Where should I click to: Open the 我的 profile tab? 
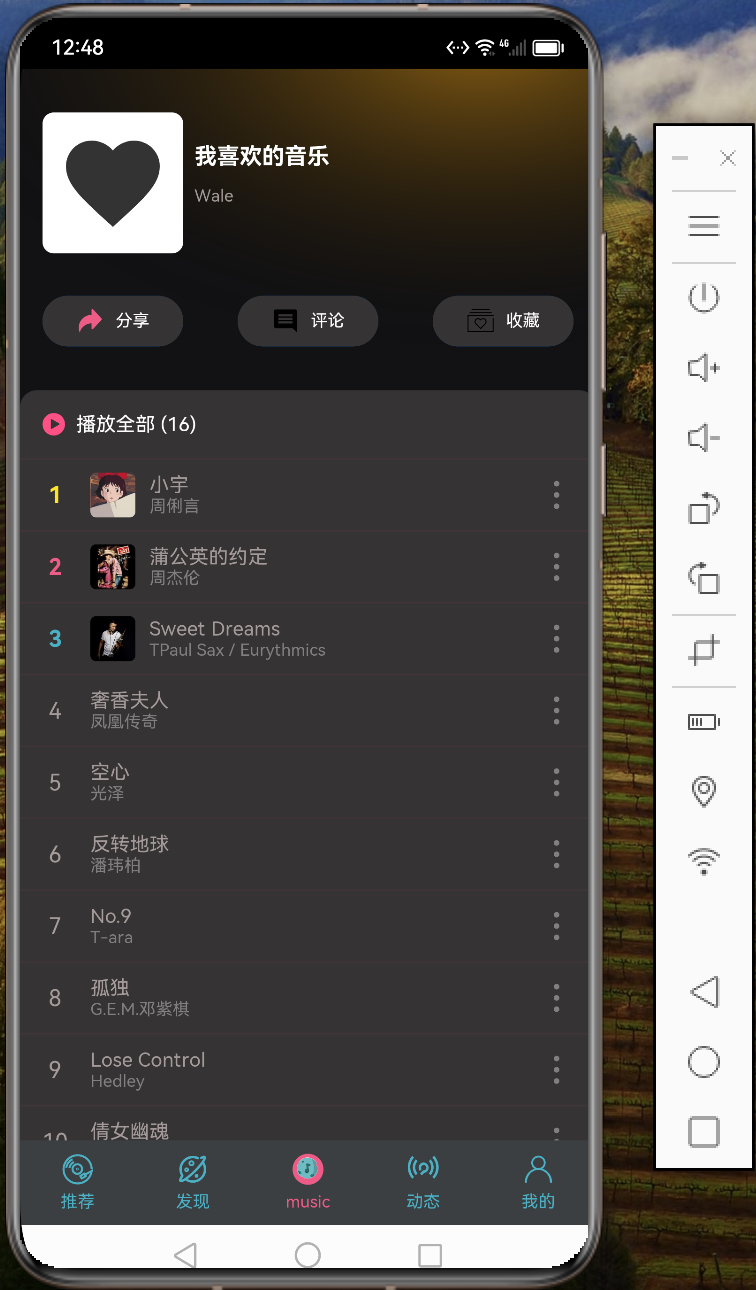pyautogui.click(x=538, y=1182)
